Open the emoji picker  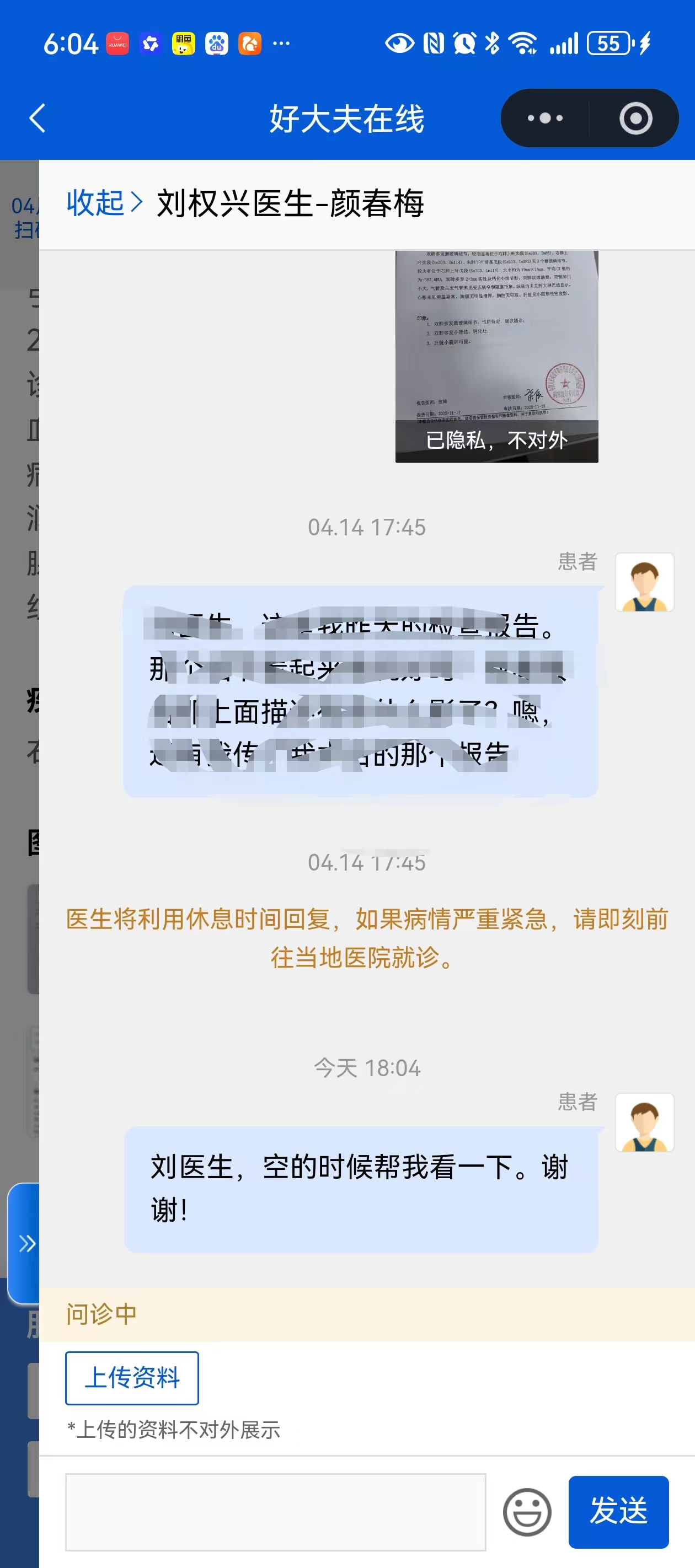(527, 1512)
